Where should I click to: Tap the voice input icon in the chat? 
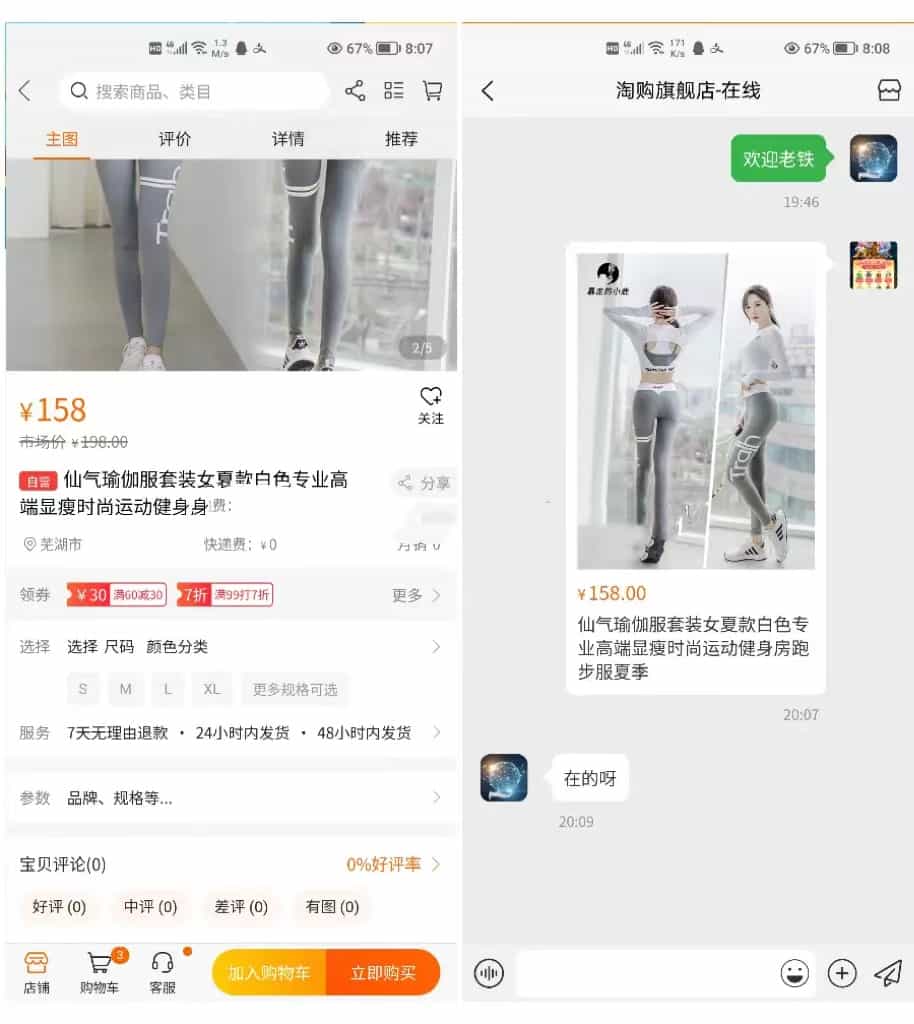click(x=489, y=973)
